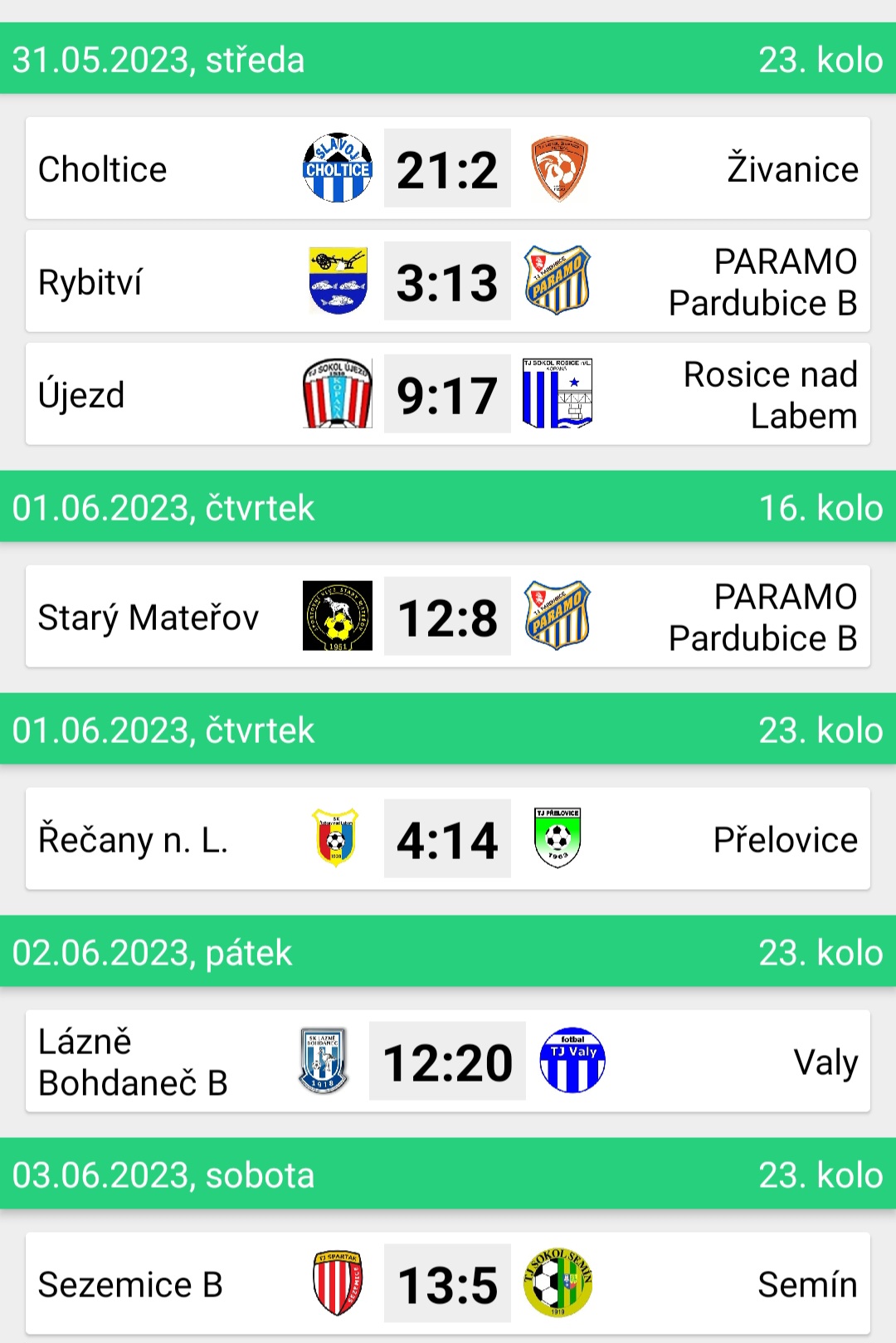
Task: Open Lázně Bohdaneč B vs Valy match
Action: click(x=447, y=1062)
